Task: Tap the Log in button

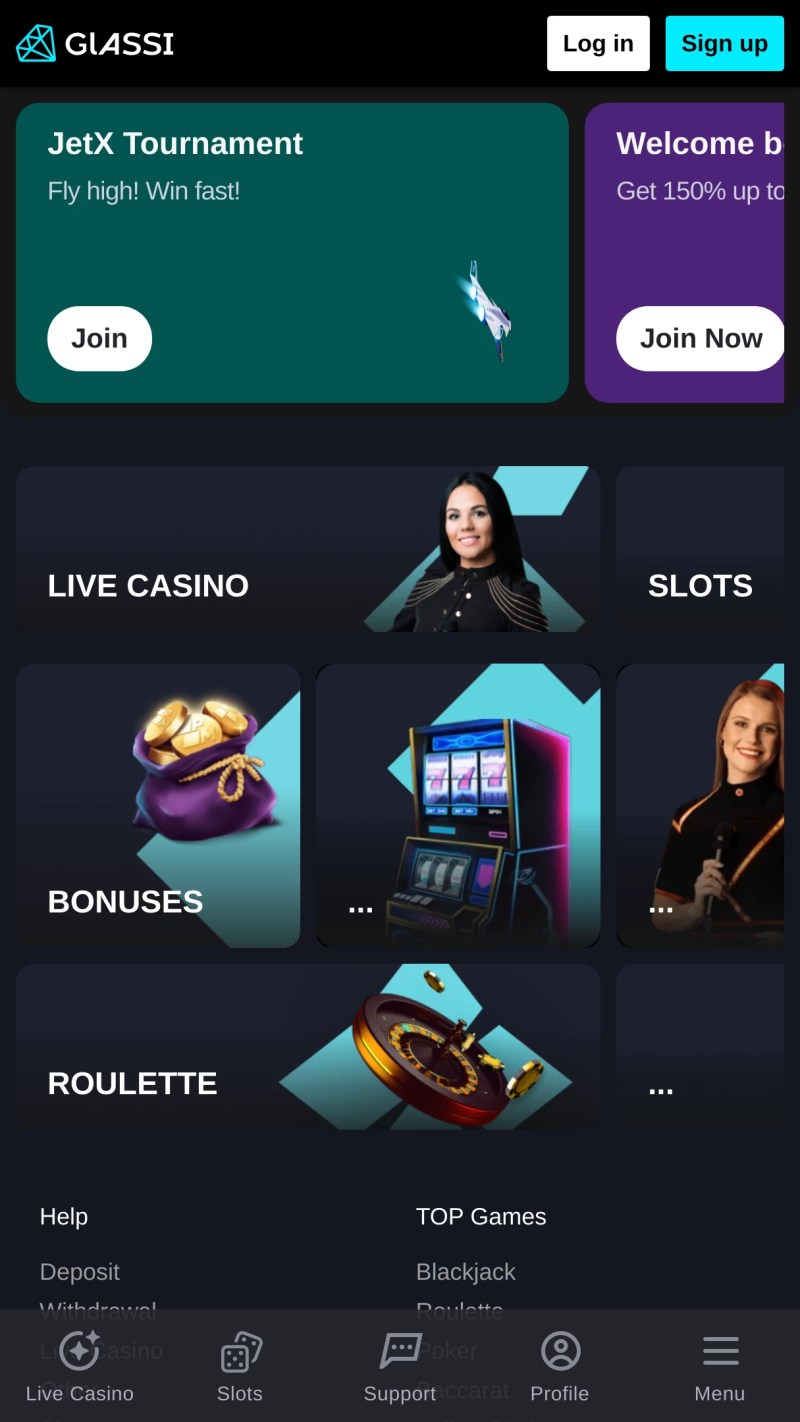Action: click(598, 44)
